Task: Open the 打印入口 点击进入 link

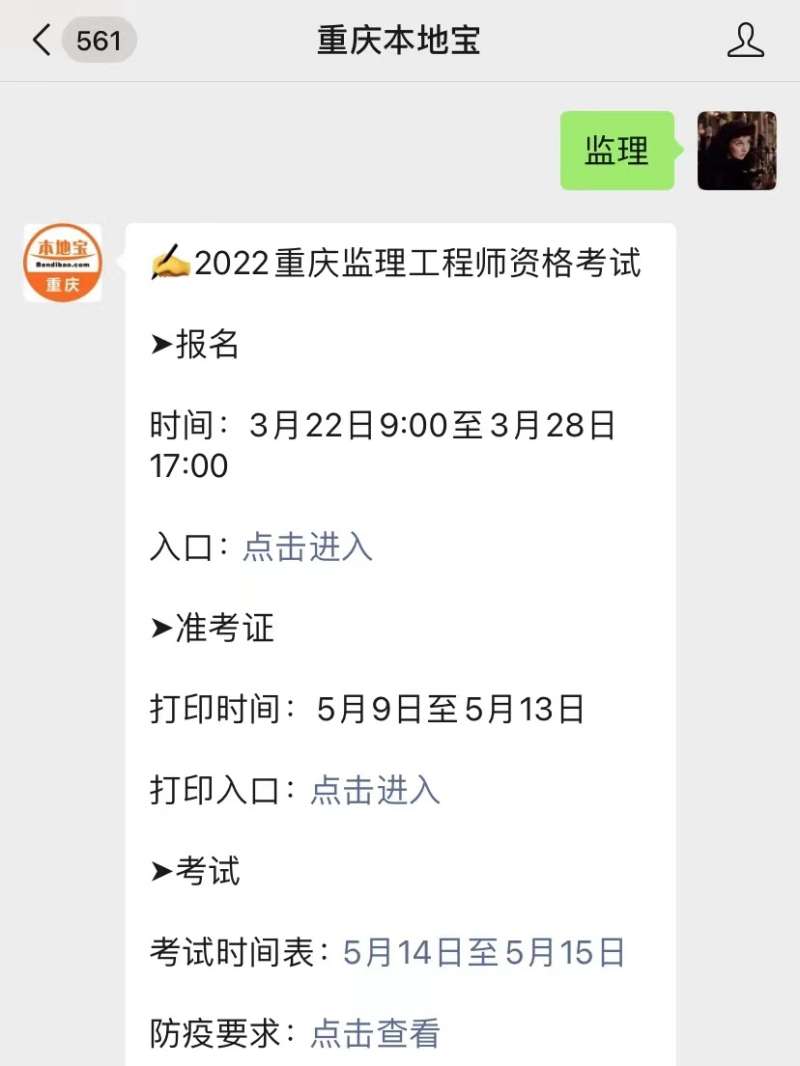Action: pyautogui.click(x=373, y=790)
